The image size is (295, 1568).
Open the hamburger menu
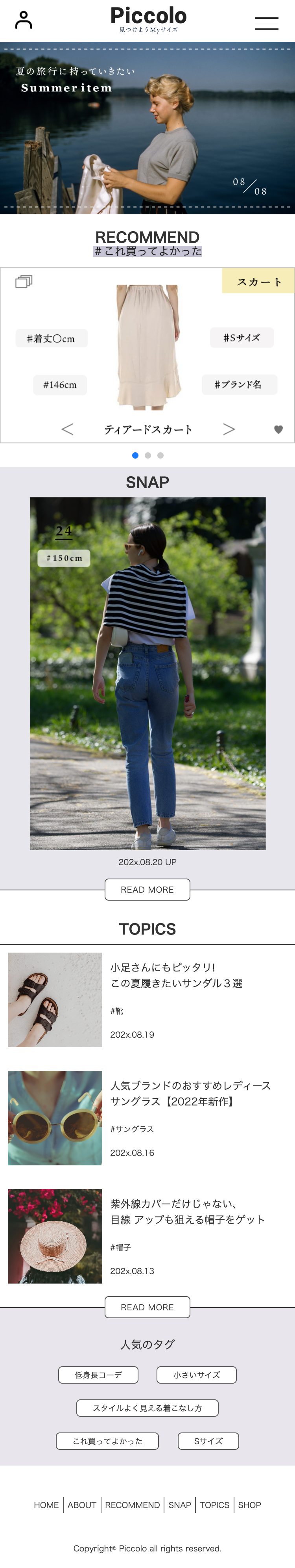coord(266,23)
